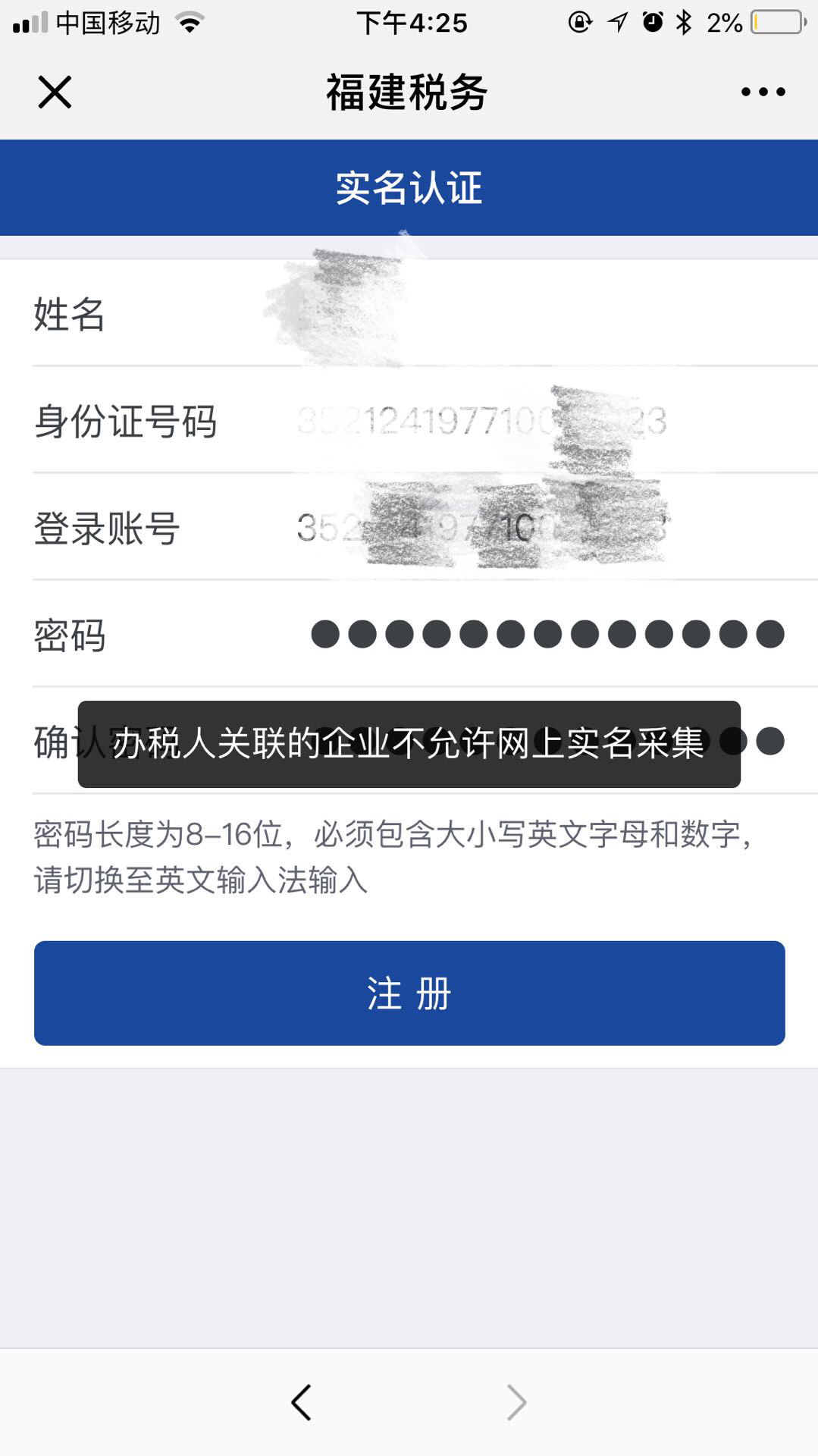
Task: Open the three-dot overflow menu
Action: point(763,93)
